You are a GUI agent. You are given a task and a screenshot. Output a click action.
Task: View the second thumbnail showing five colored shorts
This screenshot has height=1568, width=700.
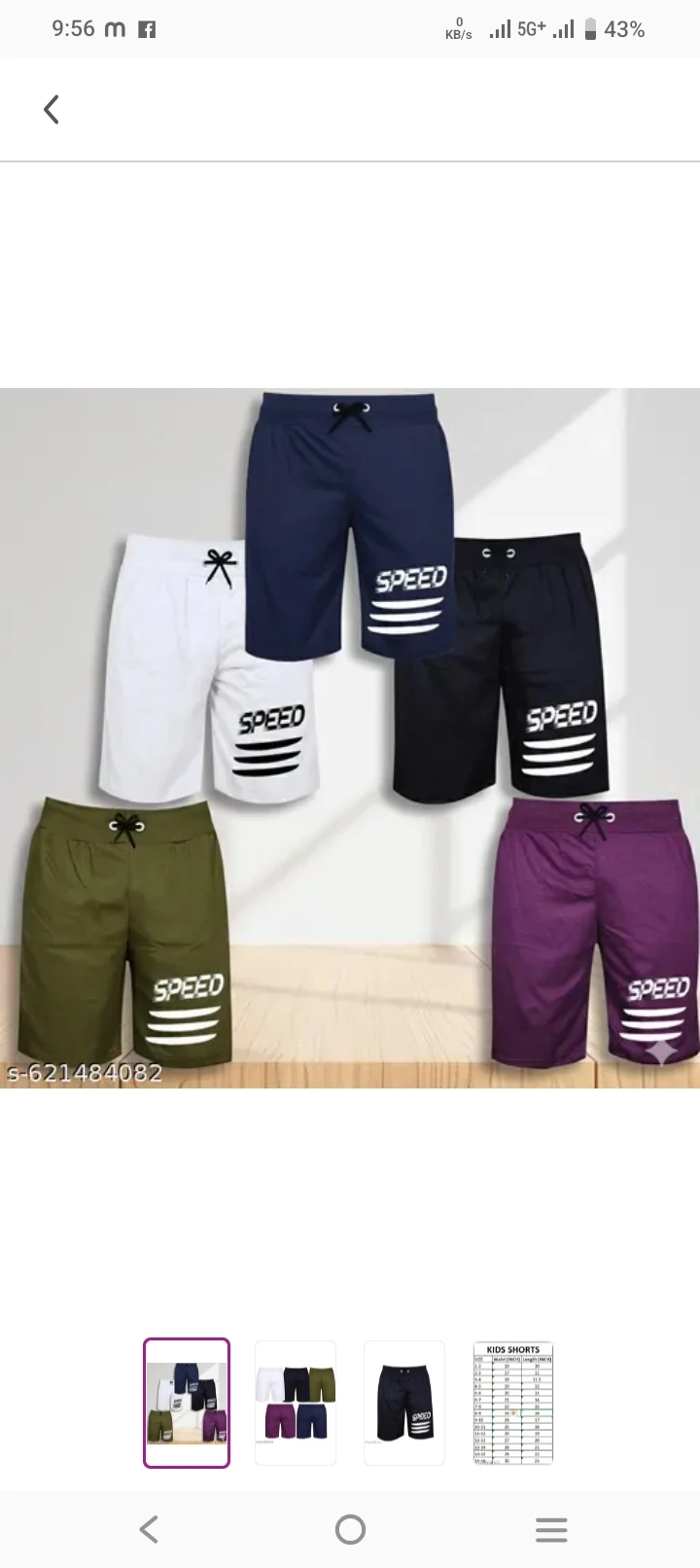coord(296,1402)
